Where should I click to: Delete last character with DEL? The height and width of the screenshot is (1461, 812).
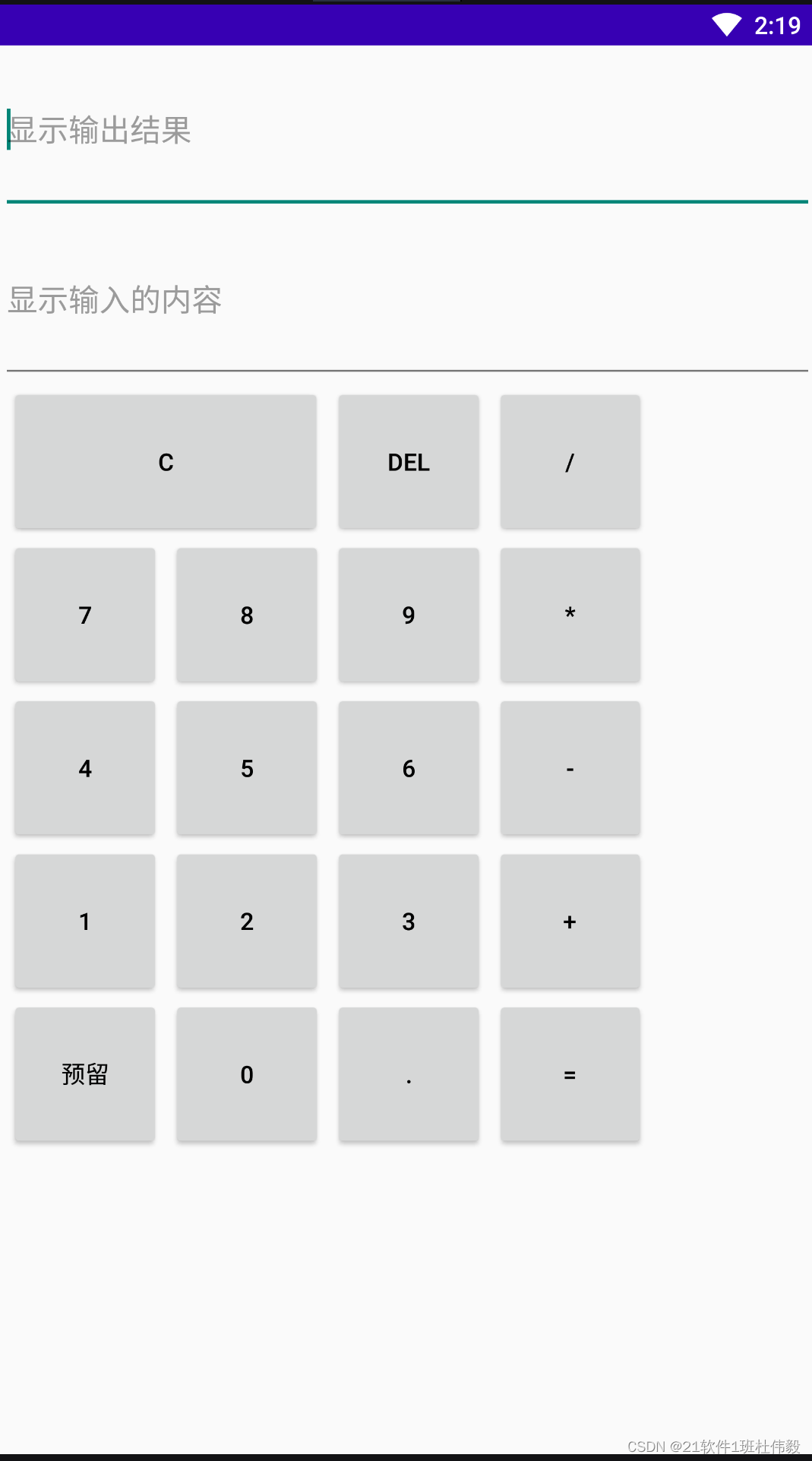pyautogui.click(x=409, y=462)
